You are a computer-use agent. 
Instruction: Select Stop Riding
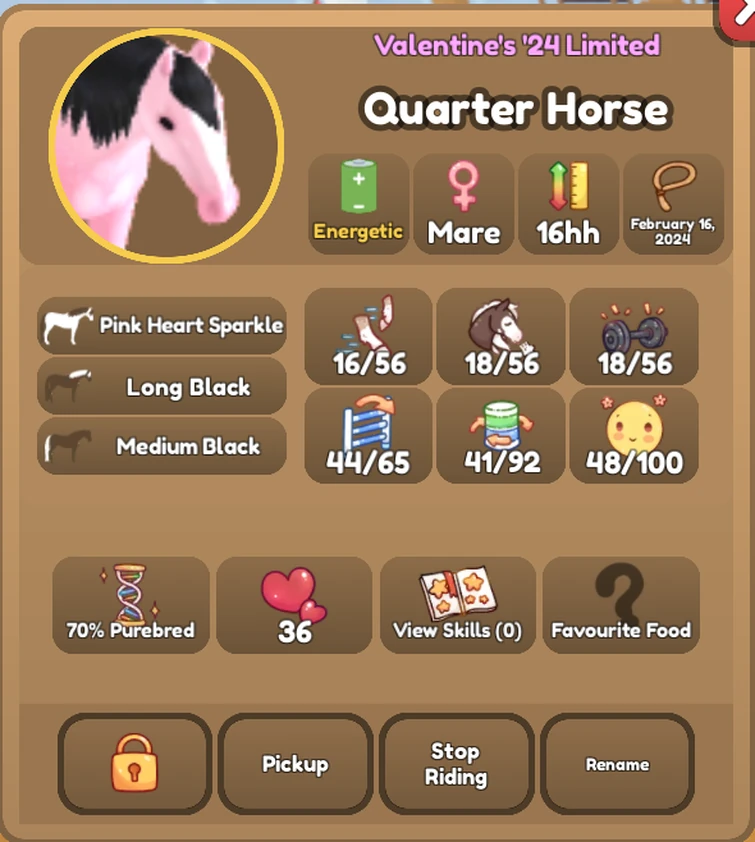[x=456, y=764]
